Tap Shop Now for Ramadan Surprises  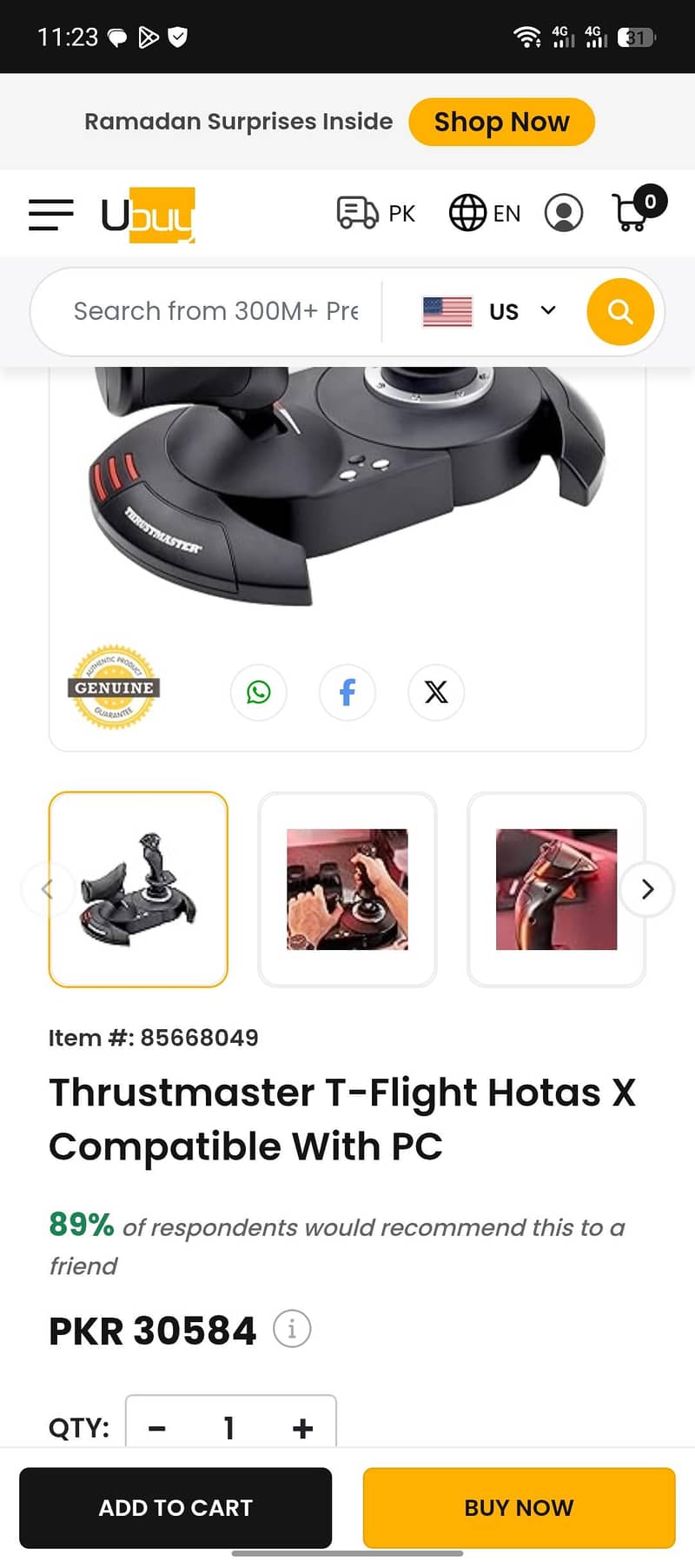(501, 122)
